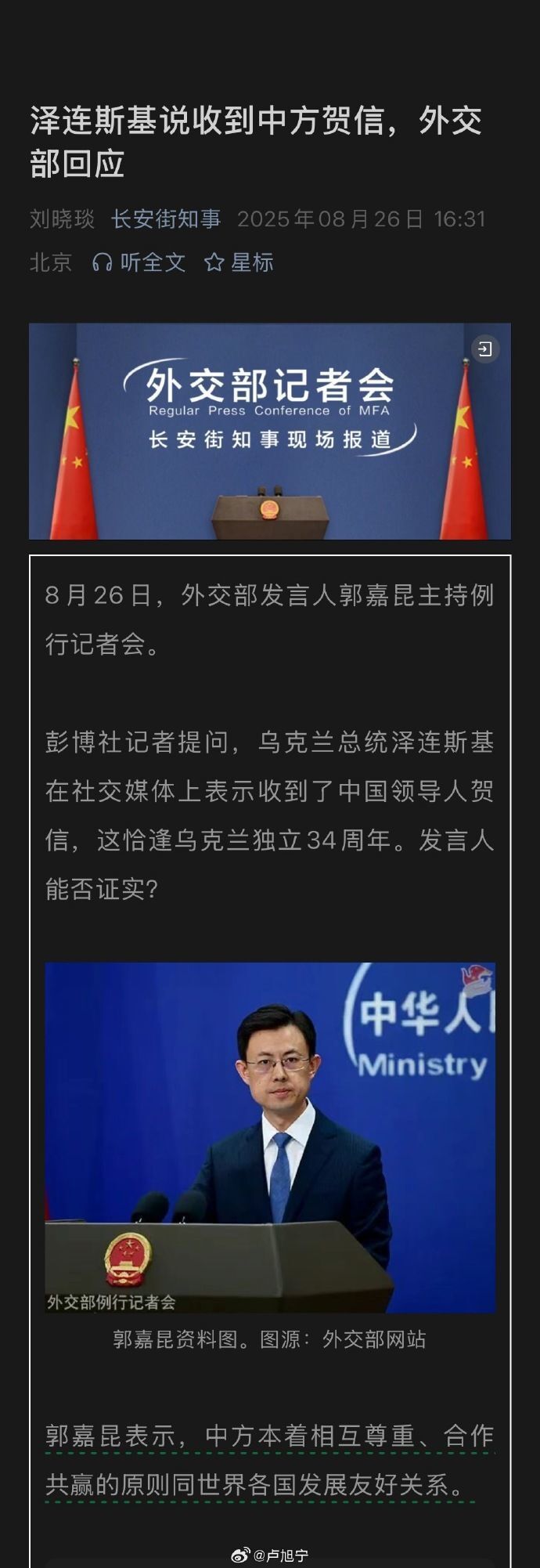This screenshot has height=1568, width=540.
Task: Open the 长安街知事 account page
Action: coord(166,219)
